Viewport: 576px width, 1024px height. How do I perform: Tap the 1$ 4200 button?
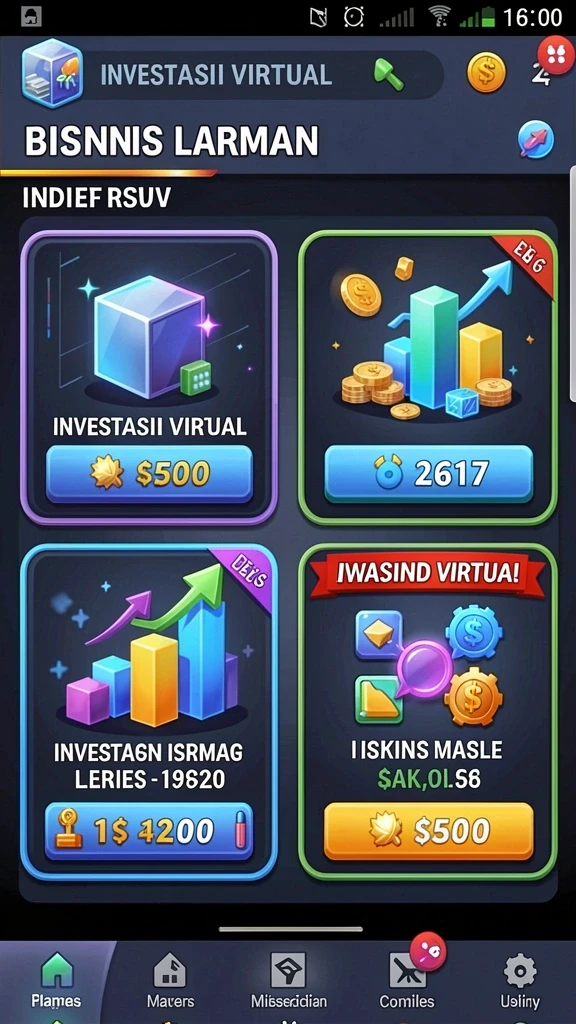coord(149,831)
